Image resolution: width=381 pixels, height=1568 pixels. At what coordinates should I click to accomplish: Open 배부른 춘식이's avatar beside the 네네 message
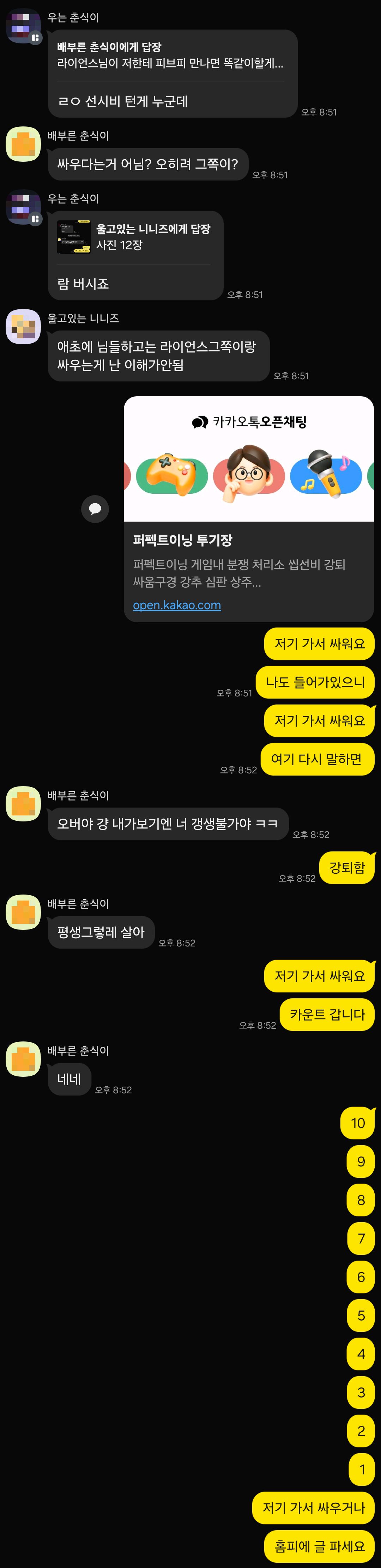tap(23, 1059)
